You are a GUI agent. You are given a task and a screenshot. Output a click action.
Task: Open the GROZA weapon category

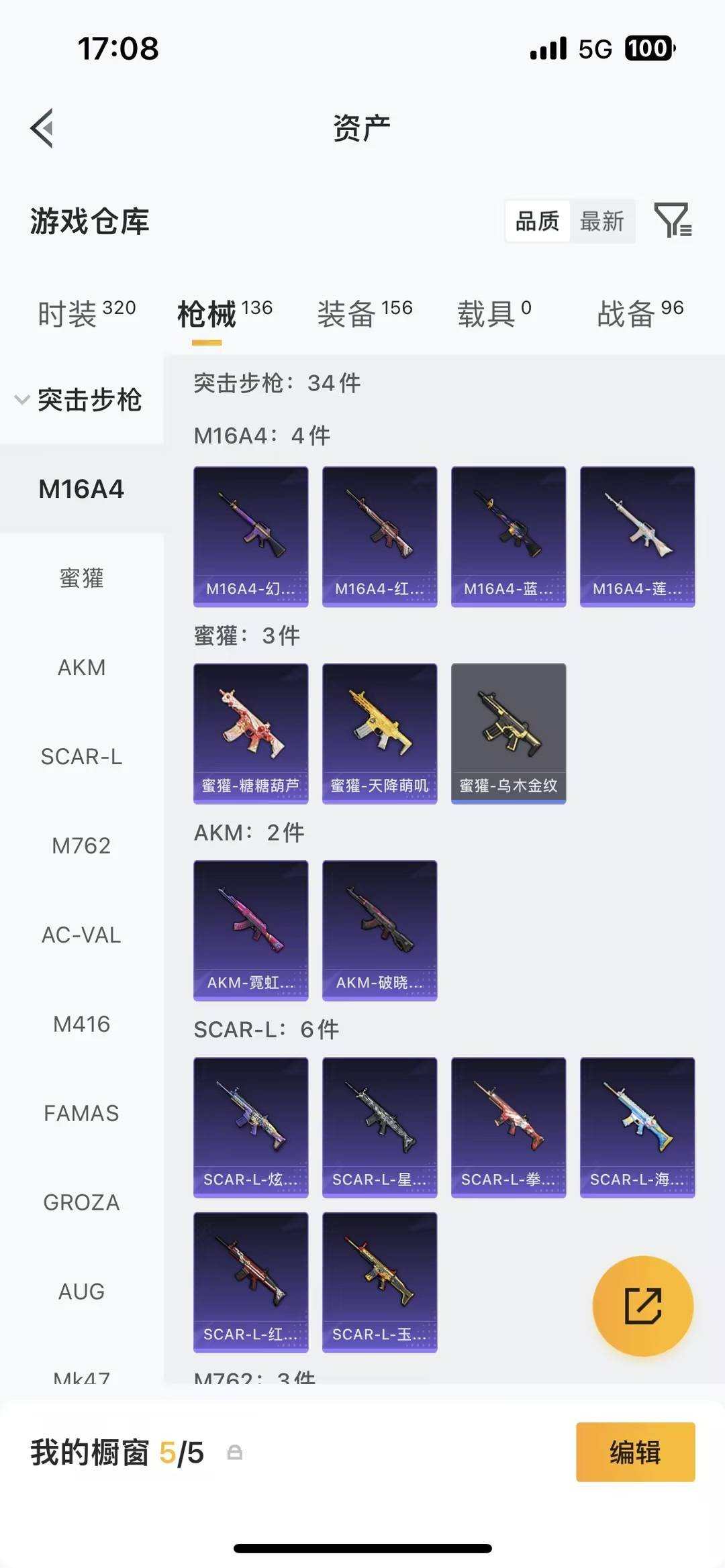81,1202
